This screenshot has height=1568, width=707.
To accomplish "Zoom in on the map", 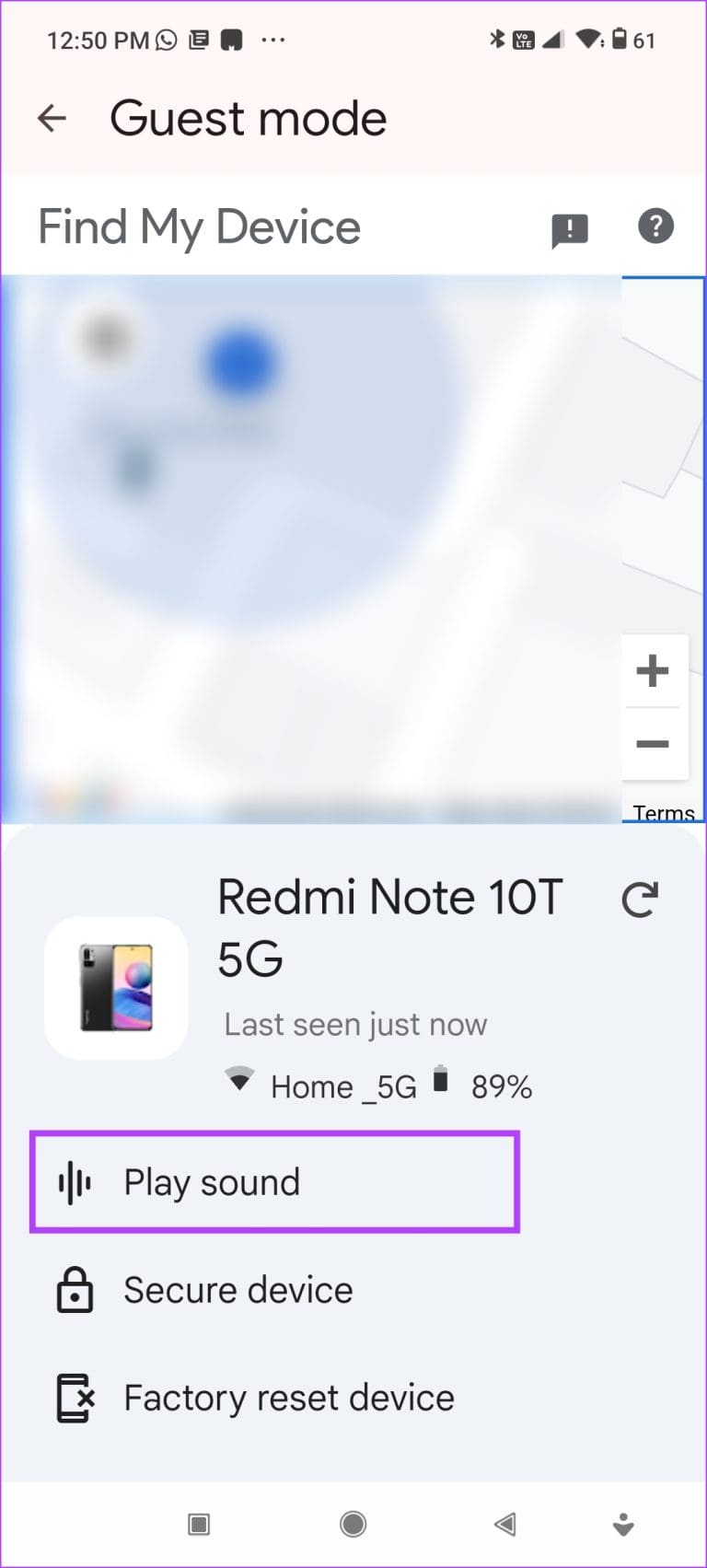I will 654,670.
